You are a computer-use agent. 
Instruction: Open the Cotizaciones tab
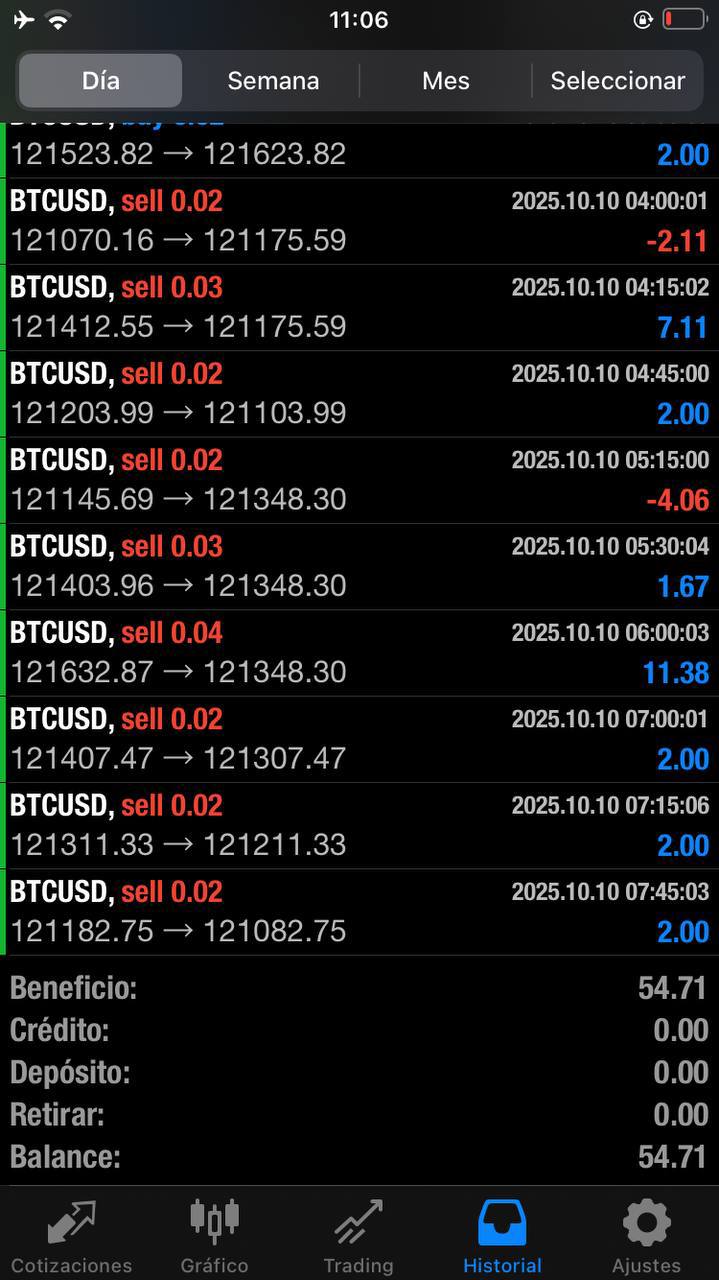[x=71, y=1237]
